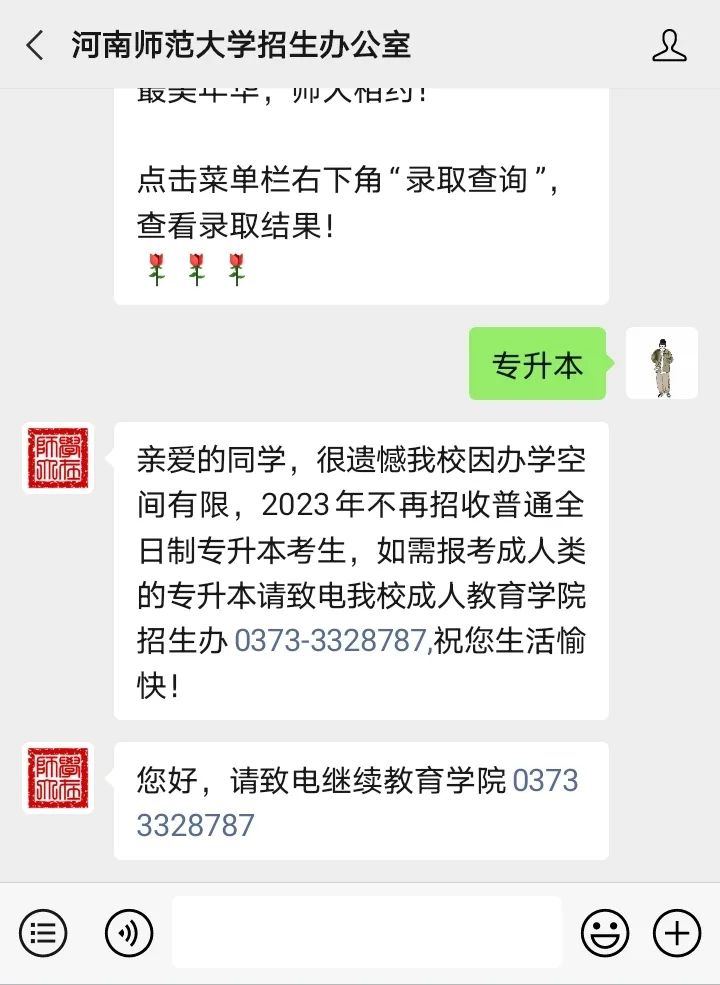Screen dimensions: 720x985
Task: Open the contact profile icon top right
Action: (668, 45)
